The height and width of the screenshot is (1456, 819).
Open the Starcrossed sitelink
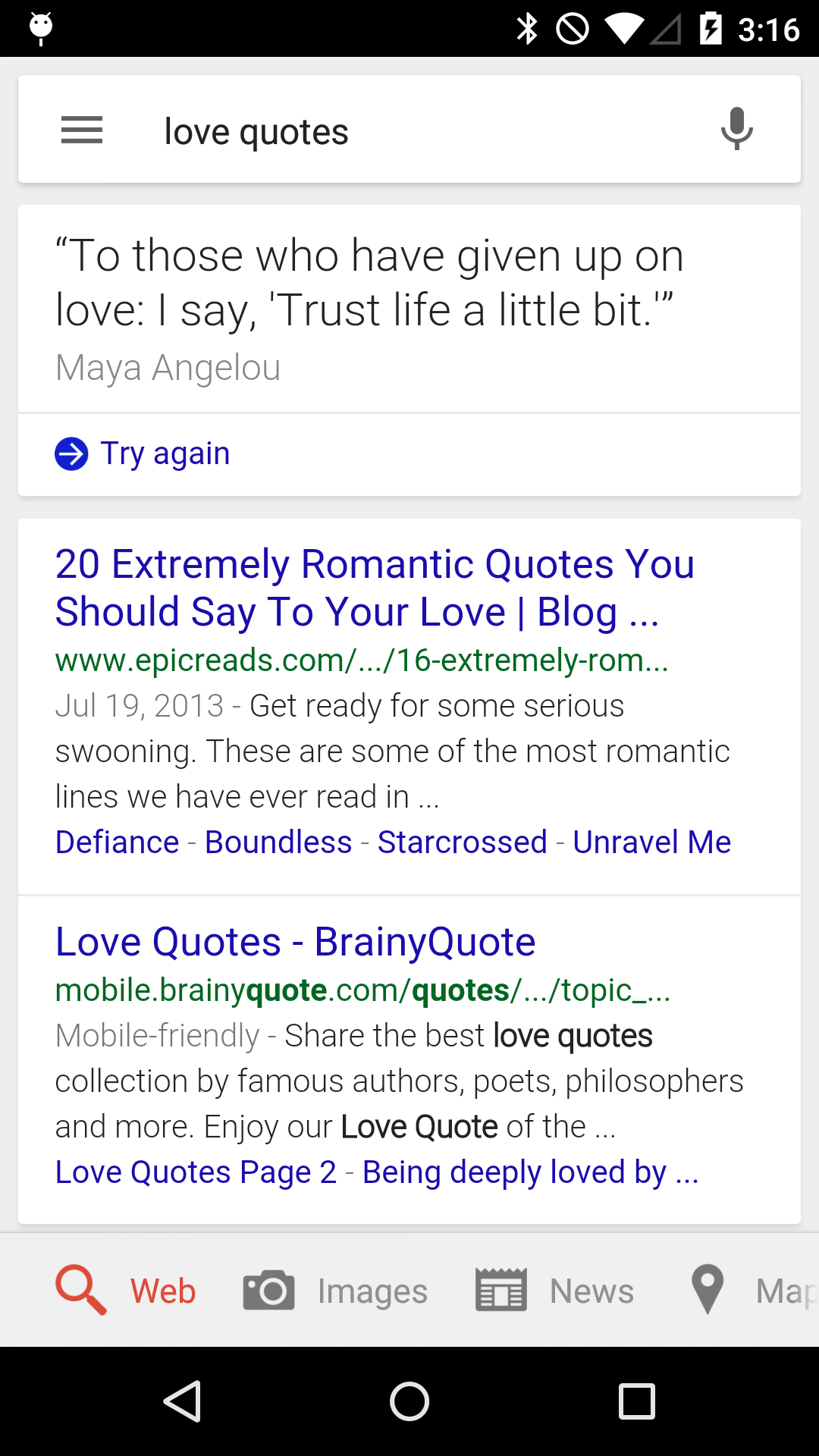click(x=462, y=842)
